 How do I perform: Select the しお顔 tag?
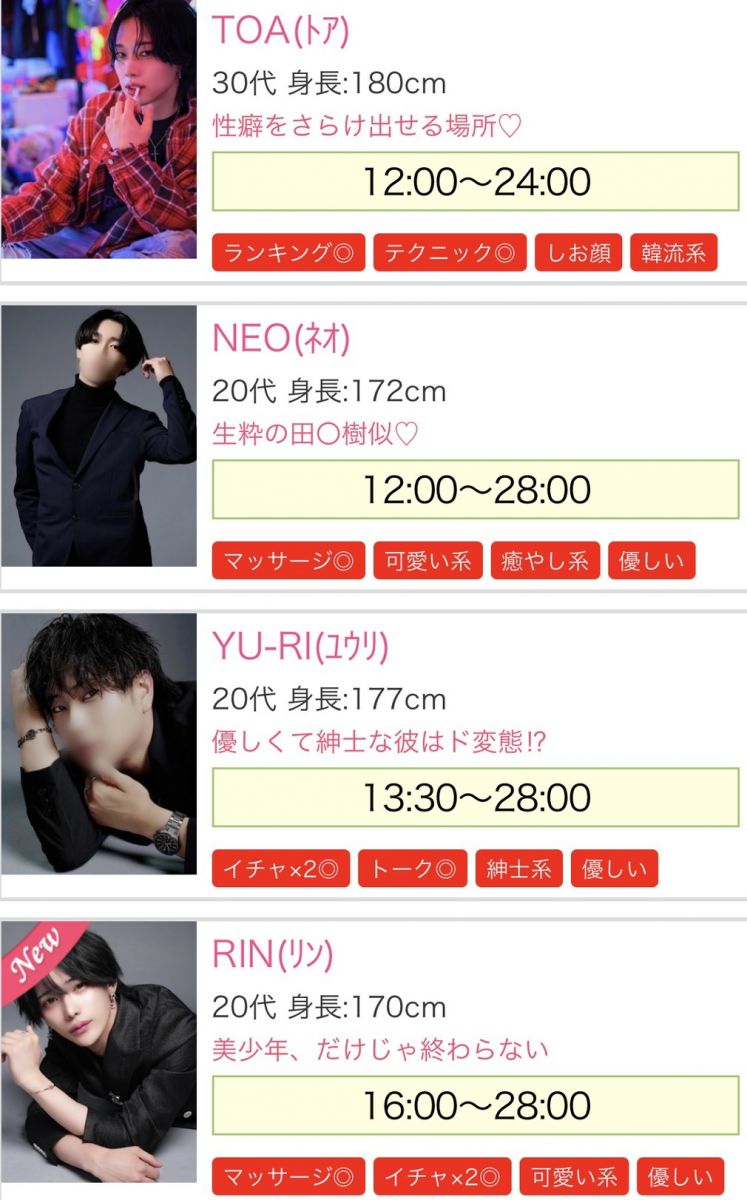tap(579, 253)
